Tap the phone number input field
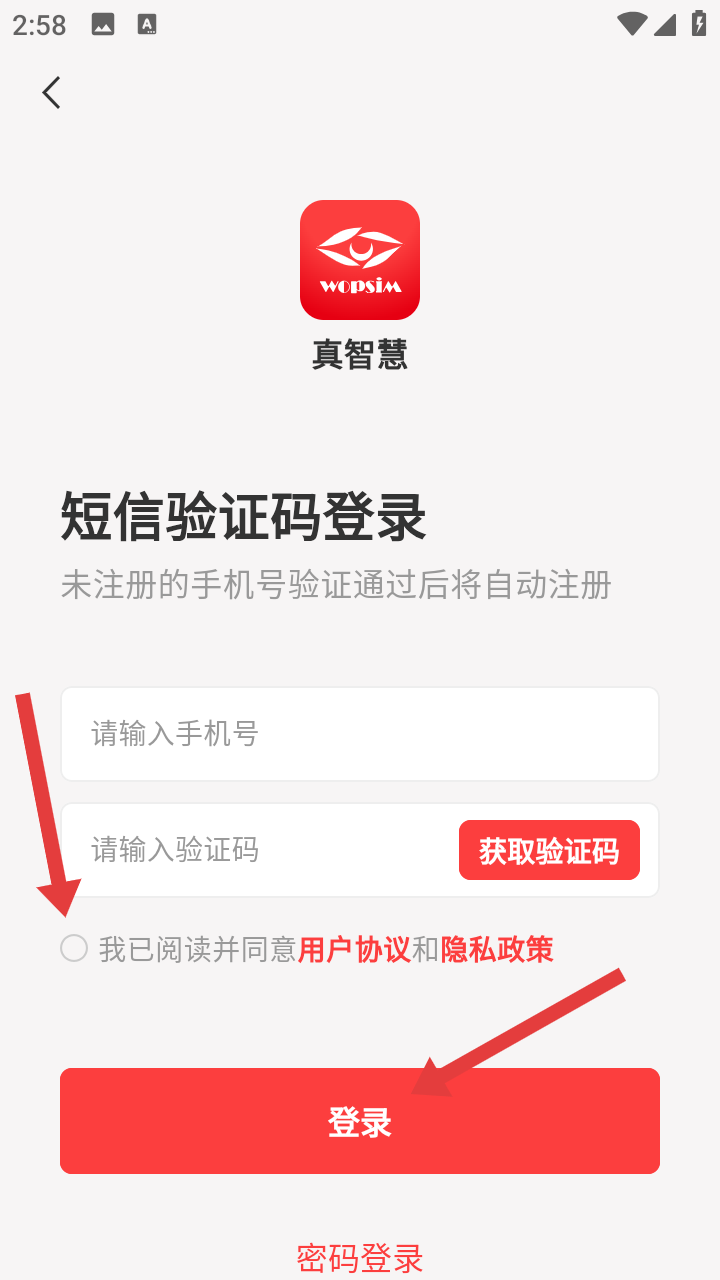 tap(359, 734)
